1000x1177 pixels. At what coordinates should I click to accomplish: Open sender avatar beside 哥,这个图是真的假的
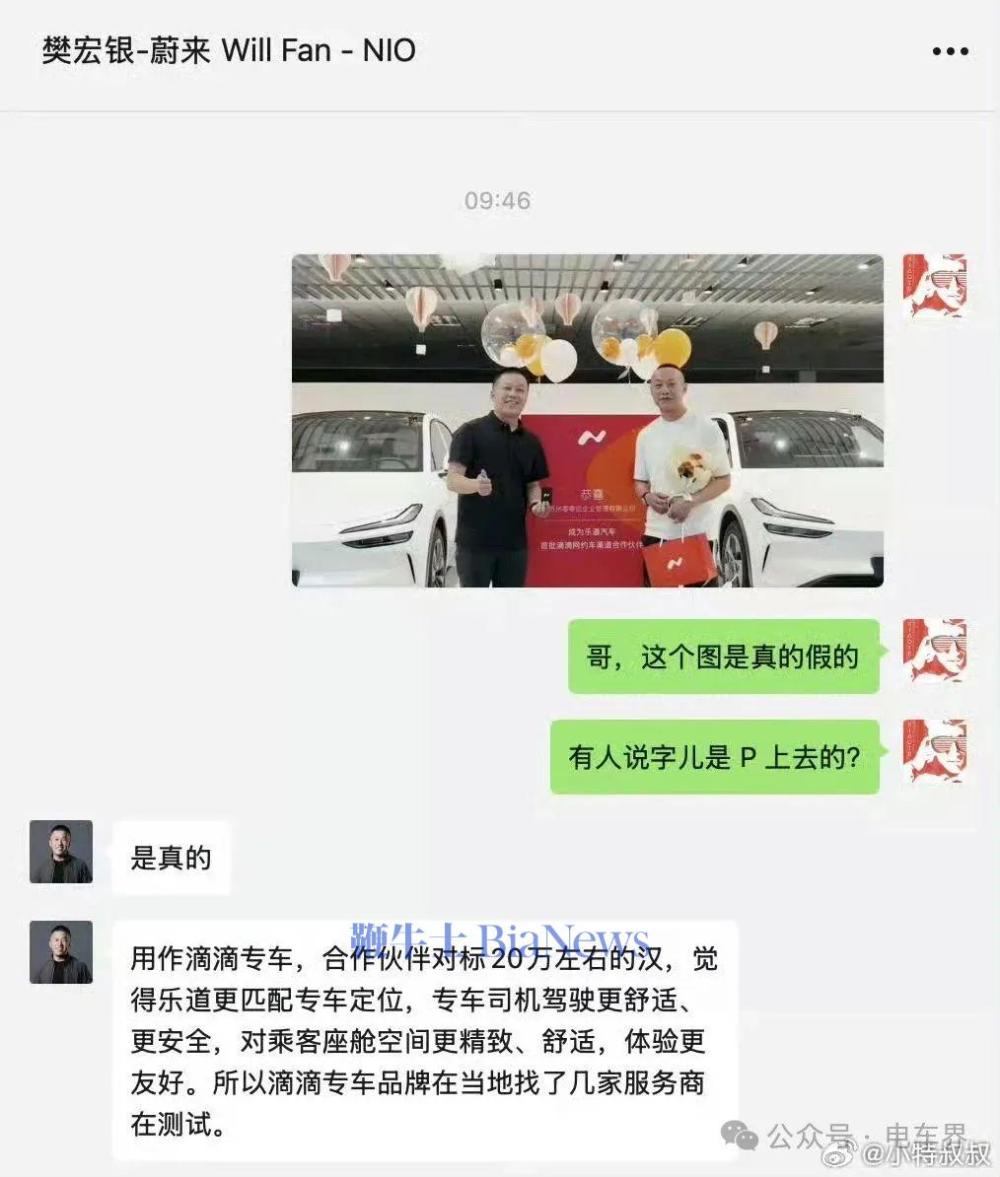click(934, 651)
